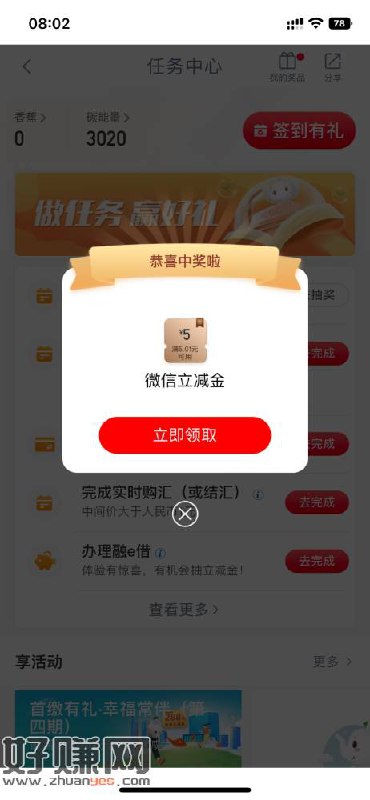Tap 去完成 for 办理融e借 task
The height and width of the screenshot is (800, 370).
(x=317, y=561)
